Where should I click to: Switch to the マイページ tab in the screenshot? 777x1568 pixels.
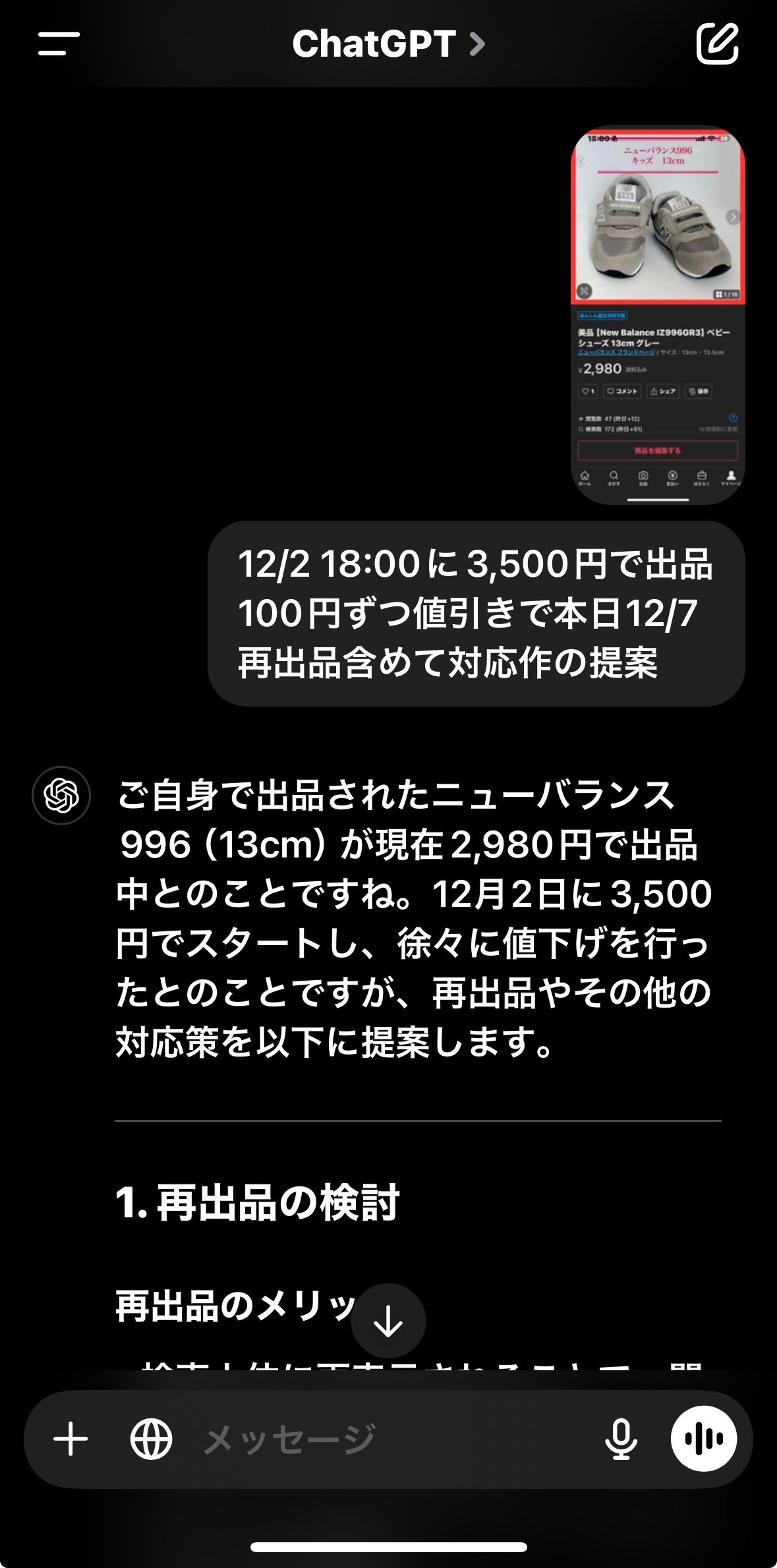pos(731,477)
